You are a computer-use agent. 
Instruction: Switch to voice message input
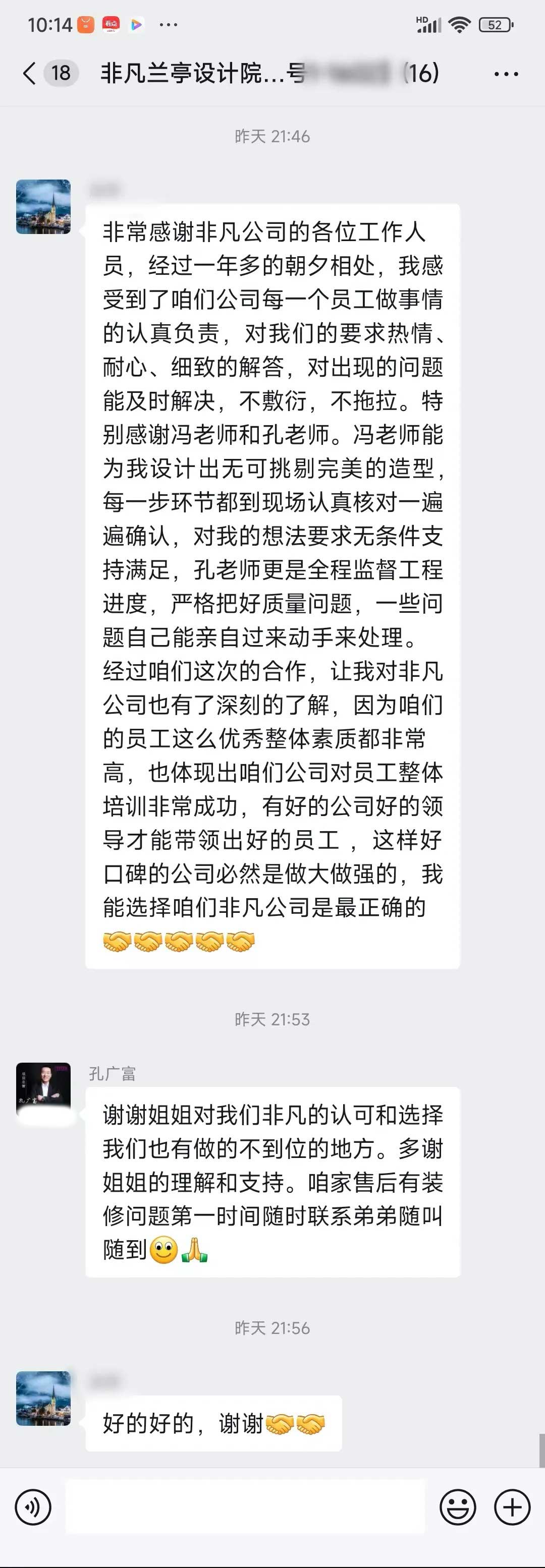click(x=33, y=1507)
